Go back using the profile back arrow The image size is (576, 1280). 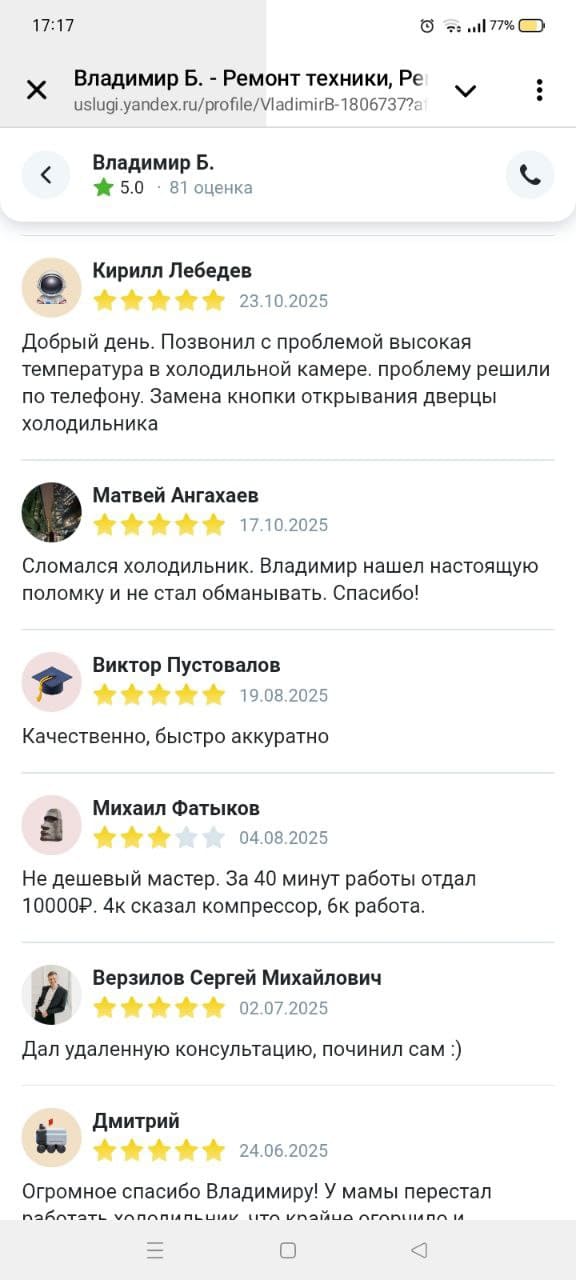[46, 175]
